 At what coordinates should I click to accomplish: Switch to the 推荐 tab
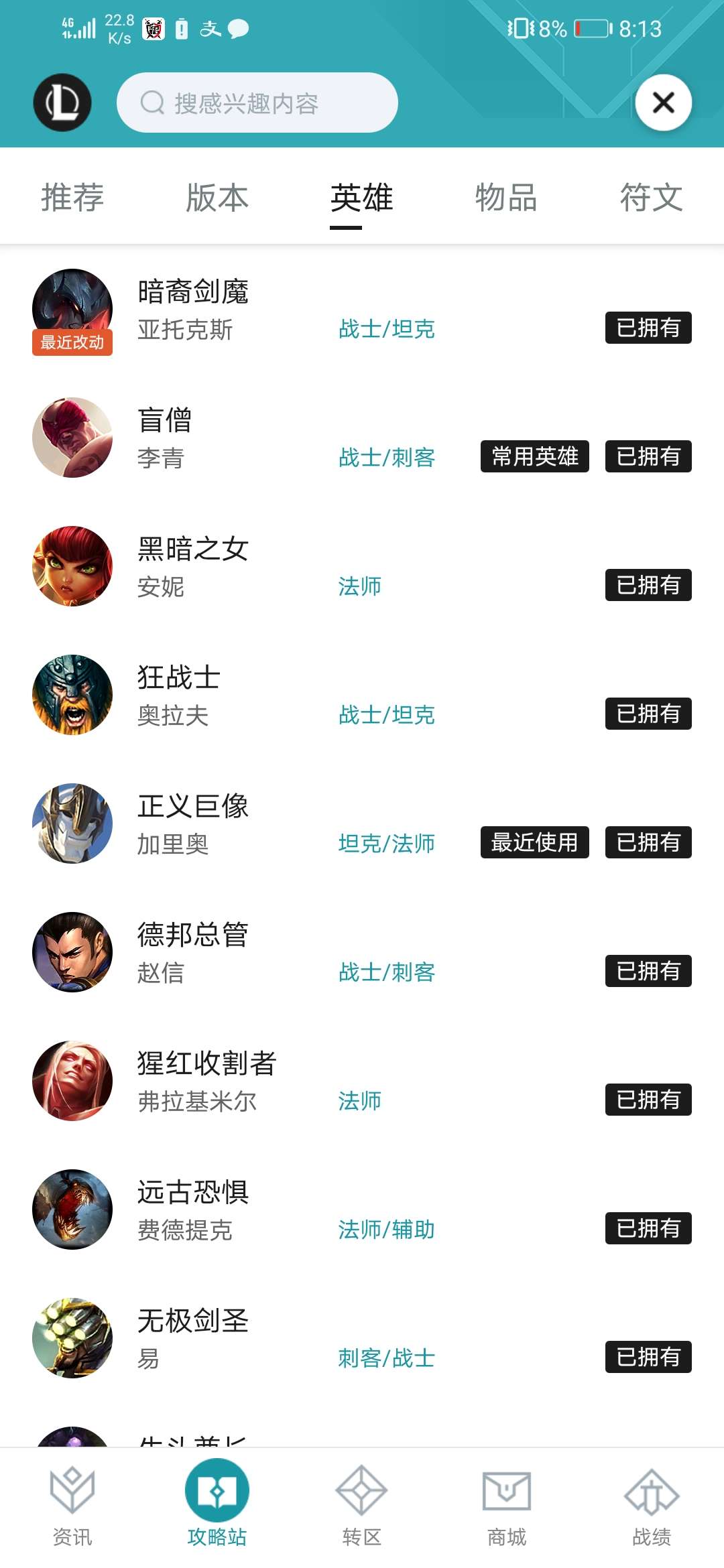point(72,198)
